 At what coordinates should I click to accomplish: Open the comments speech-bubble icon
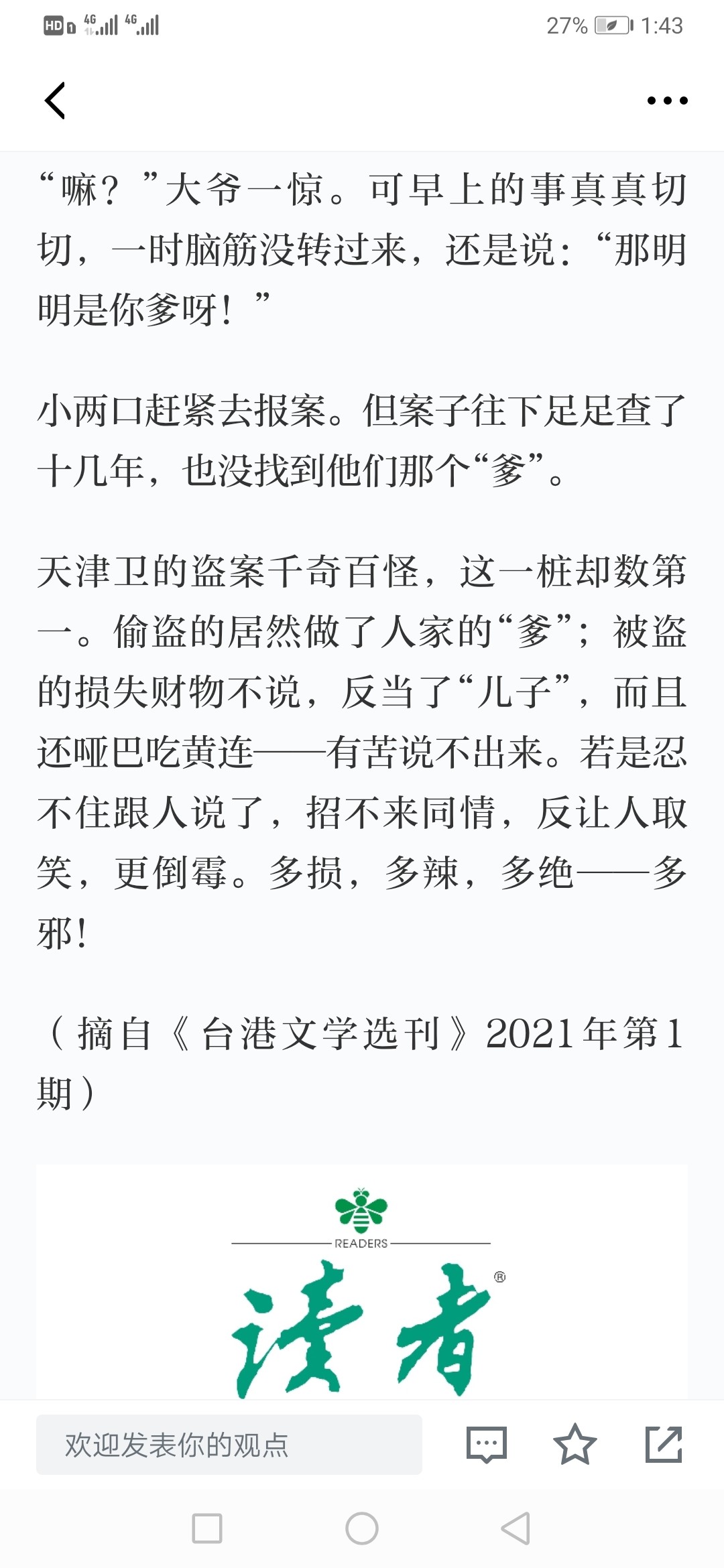[x=487, y=1445]
